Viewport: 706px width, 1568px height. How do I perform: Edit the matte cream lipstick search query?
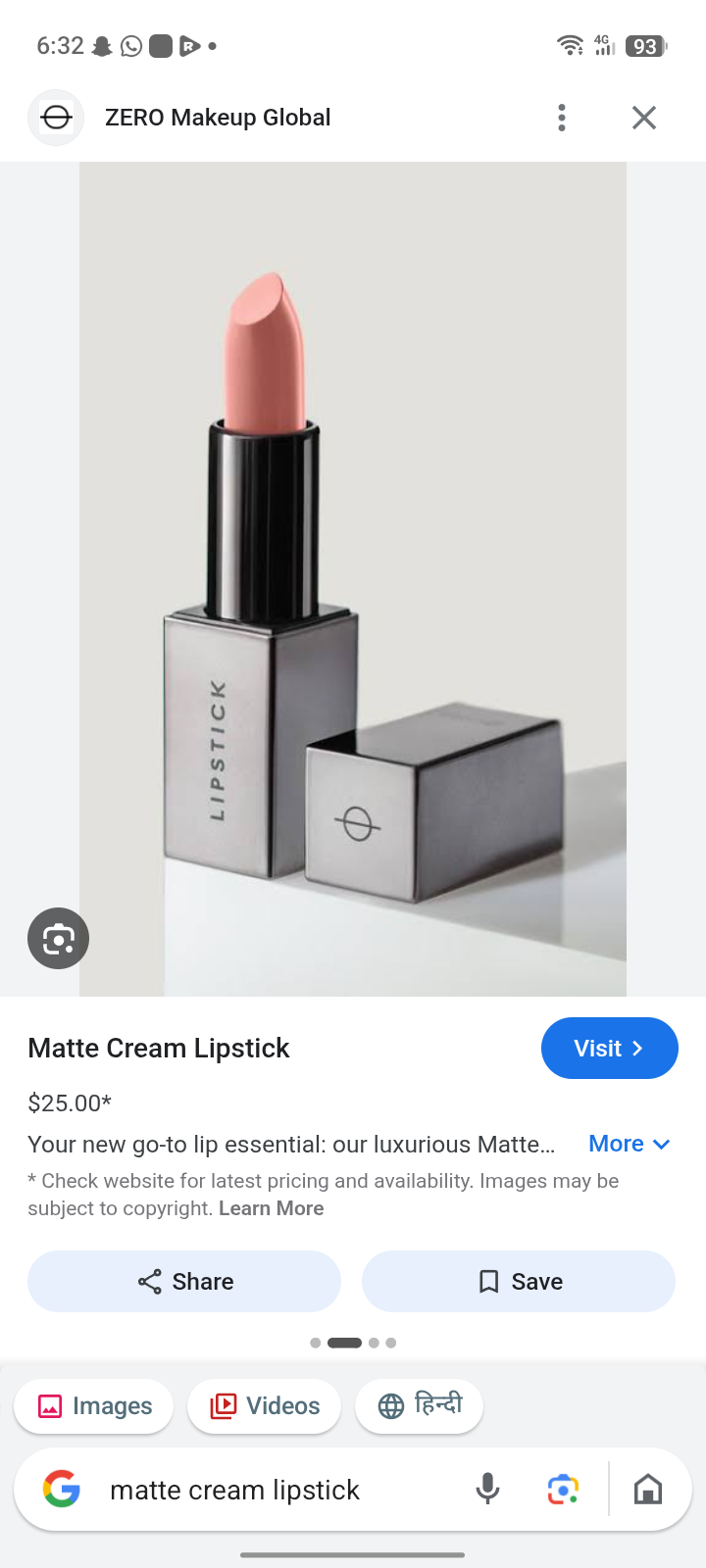(235, 1491)
